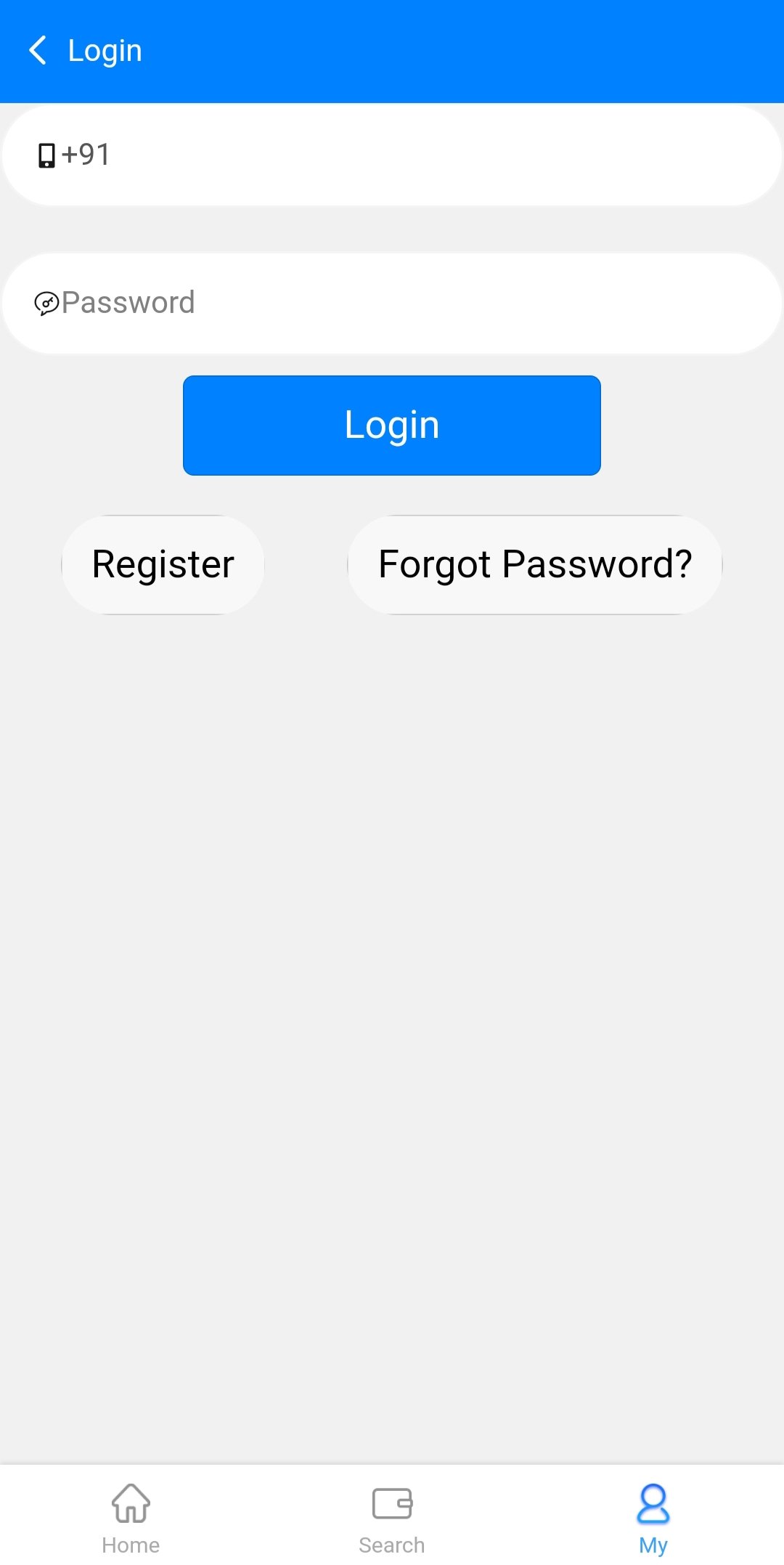The image size is (784, 1565).
Task: Tap the blue Login button
Action: (392, 426)
